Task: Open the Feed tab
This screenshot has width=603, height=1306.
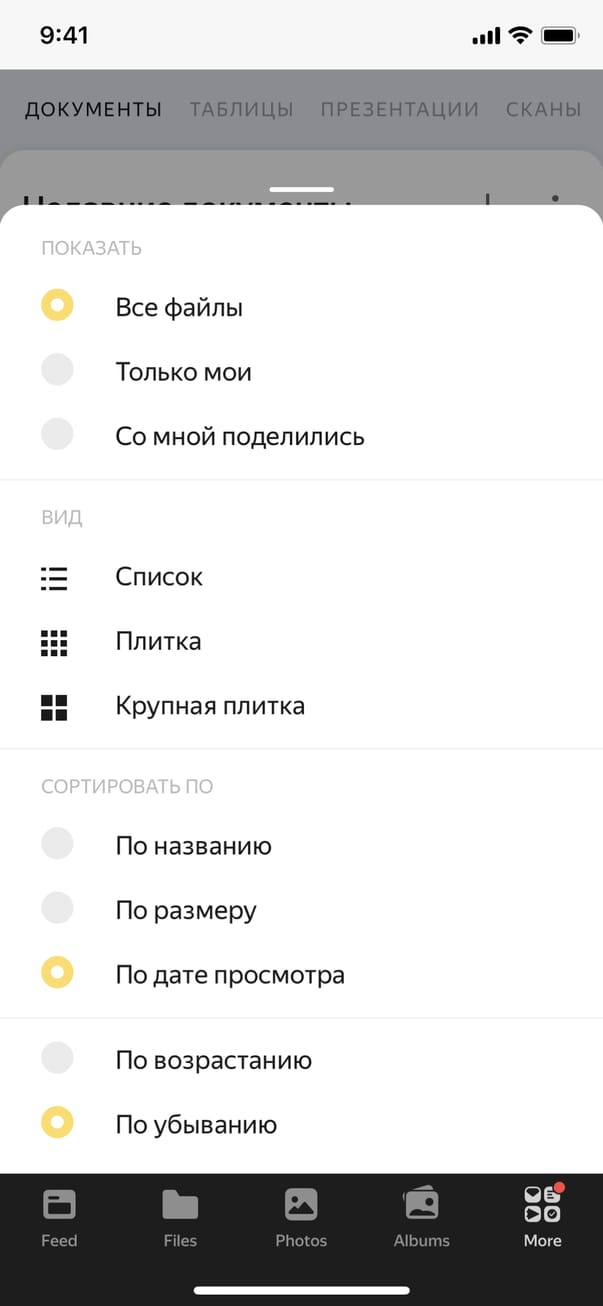Action: coord(59,1218)
